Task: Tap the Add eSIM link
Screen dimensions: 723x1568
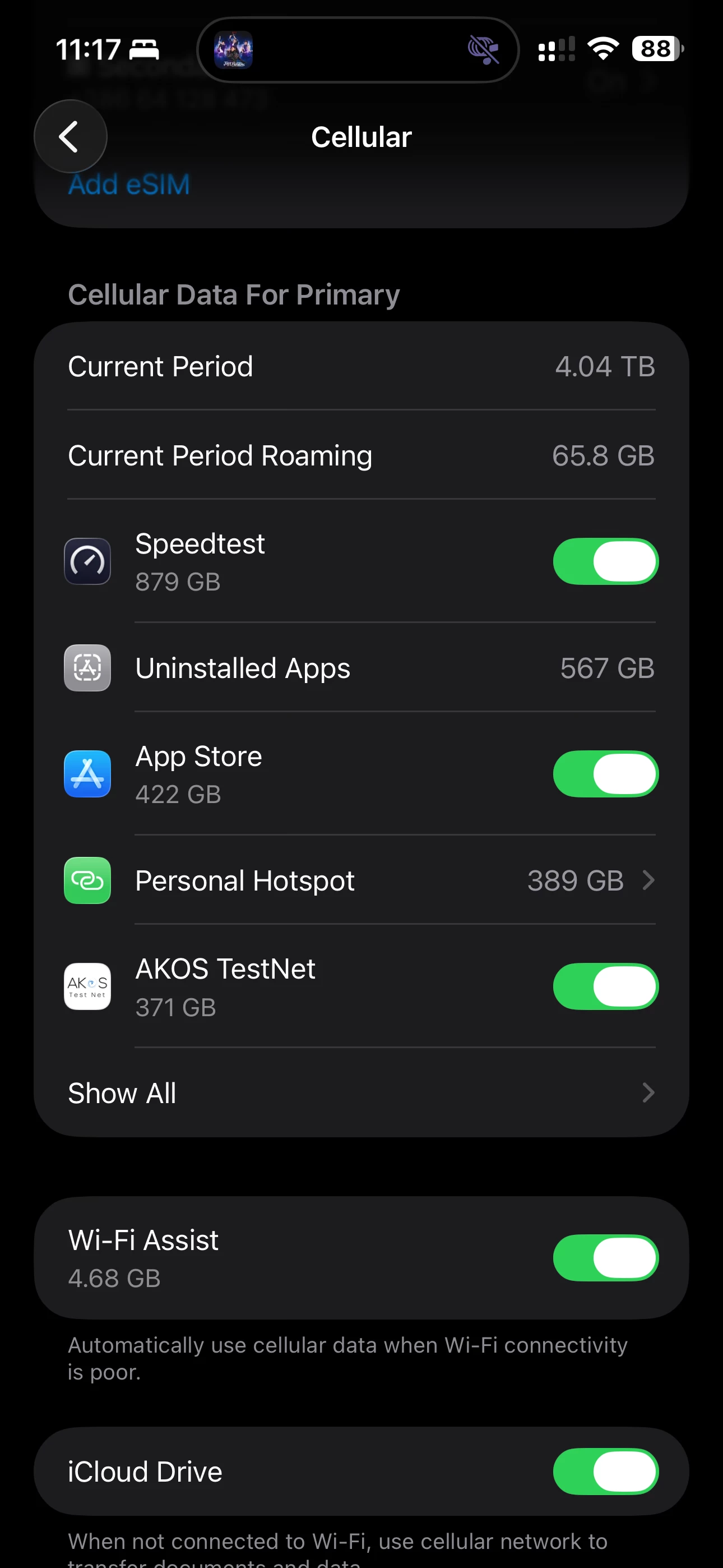Action: point(129,185)
